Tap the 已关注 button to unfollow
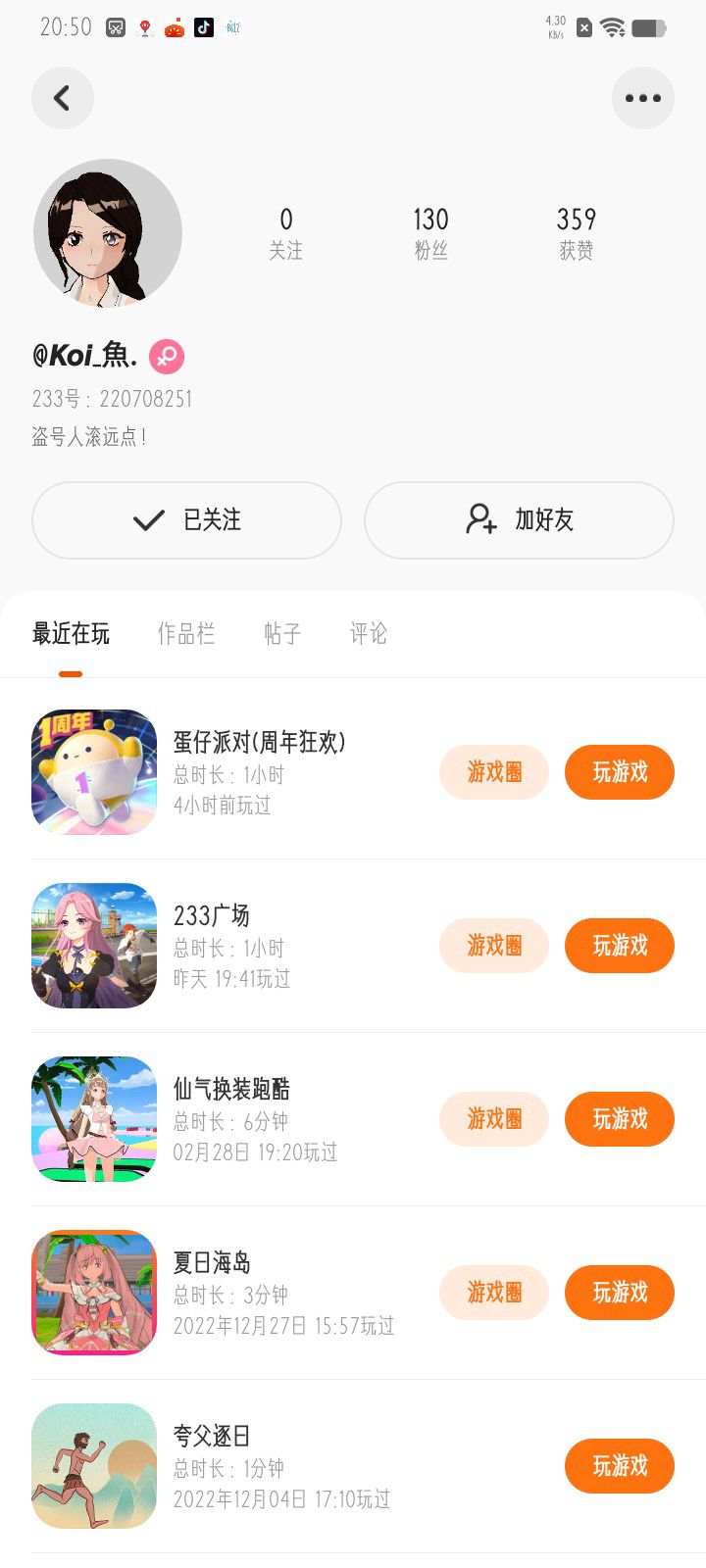 (186, 519)
